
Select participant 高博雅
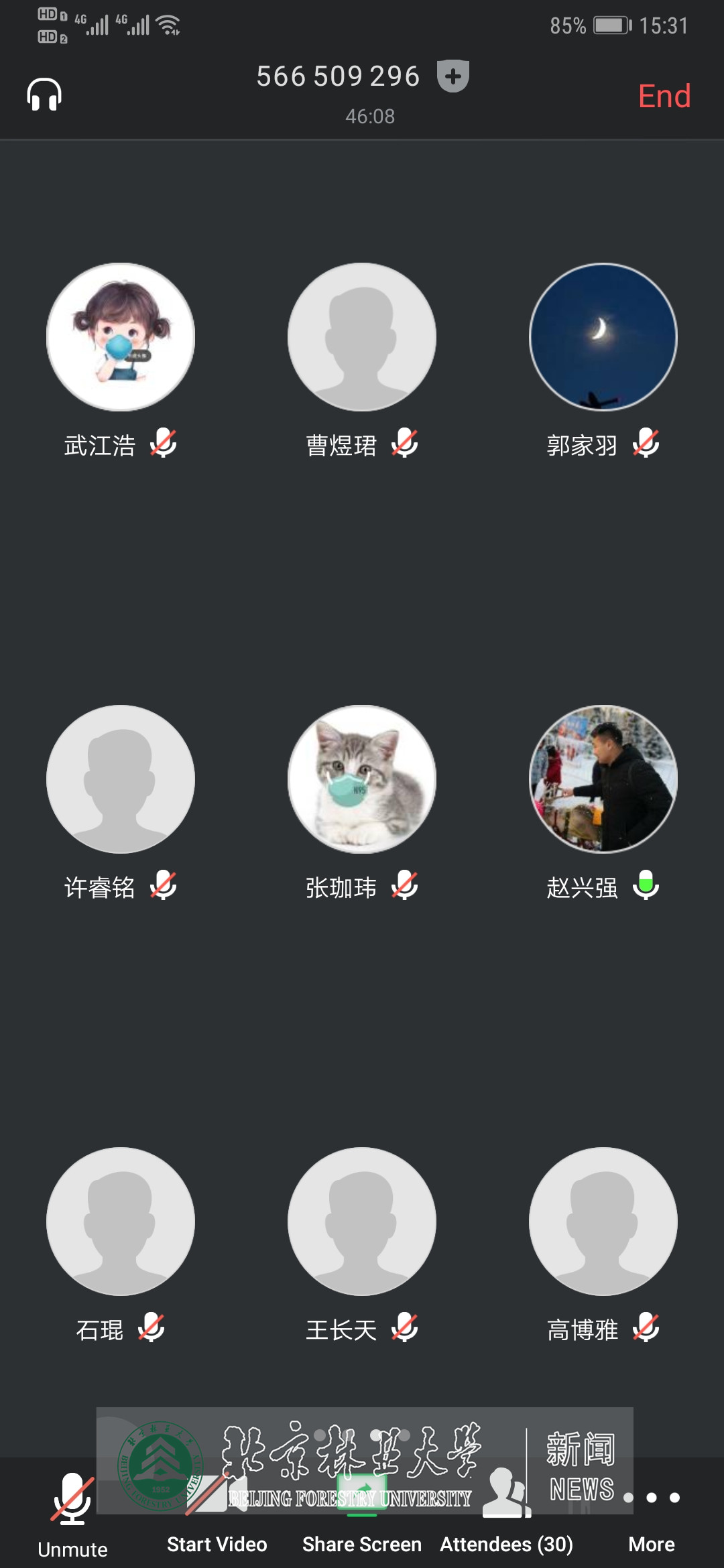[x=603, y=1222]
